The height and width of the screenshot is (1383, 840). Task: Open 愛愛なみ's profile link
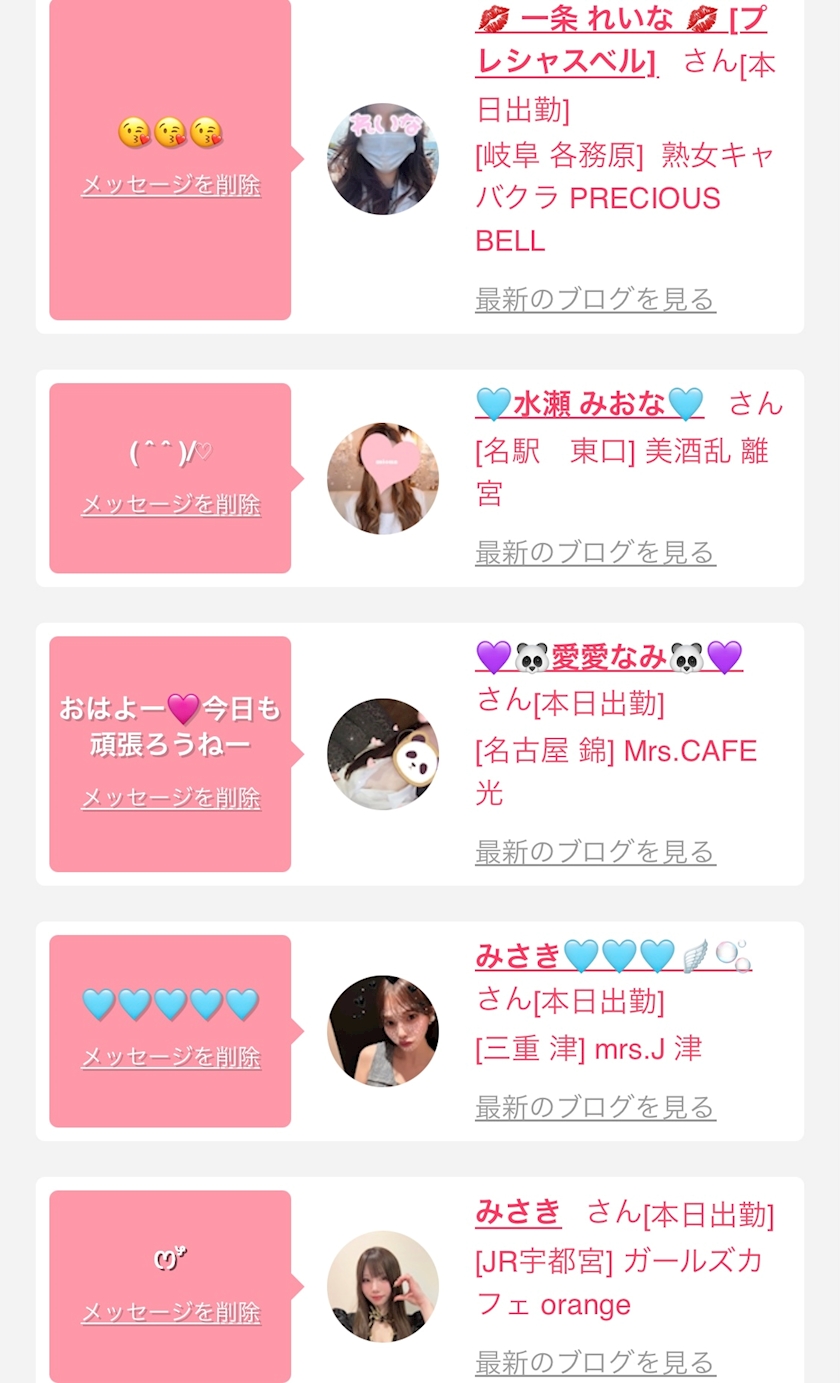(x=608, y=657)
